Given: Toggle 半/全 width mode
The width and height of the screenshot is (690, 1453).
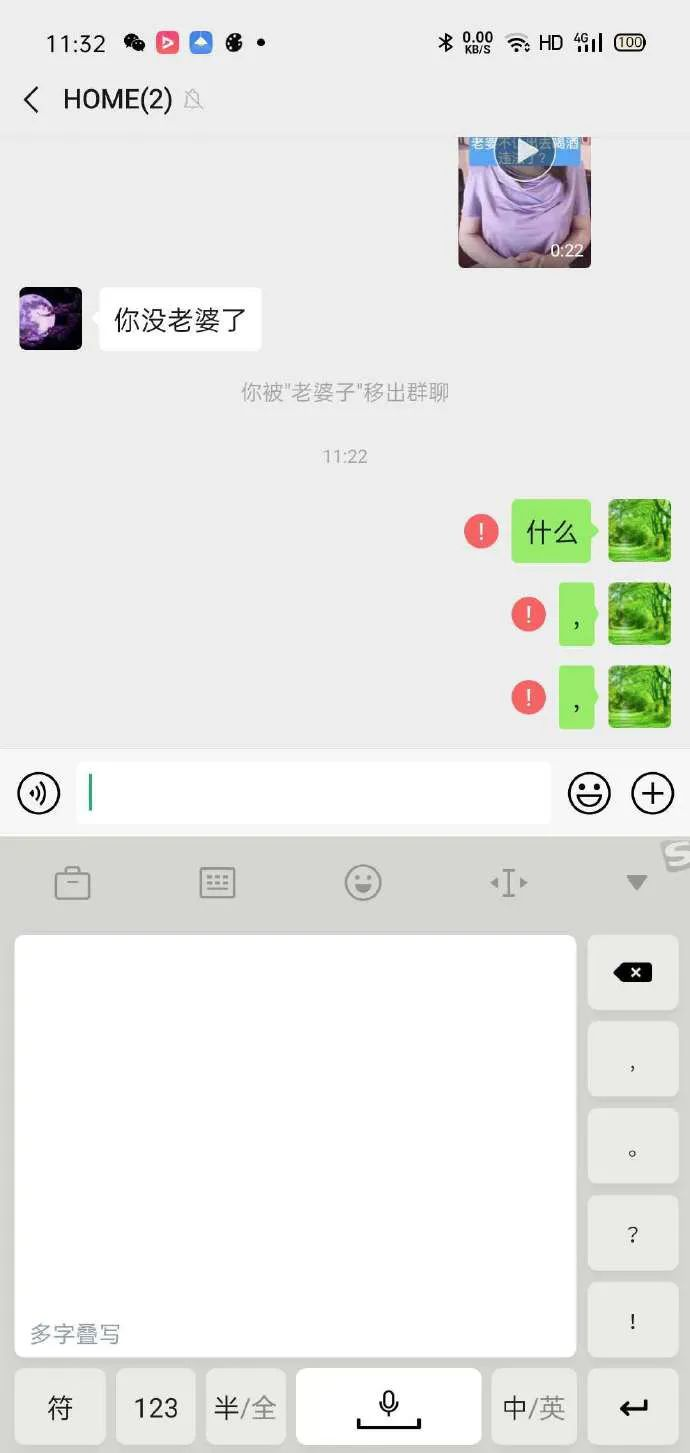Looking at the screenshot, I should pos(245,1408).
